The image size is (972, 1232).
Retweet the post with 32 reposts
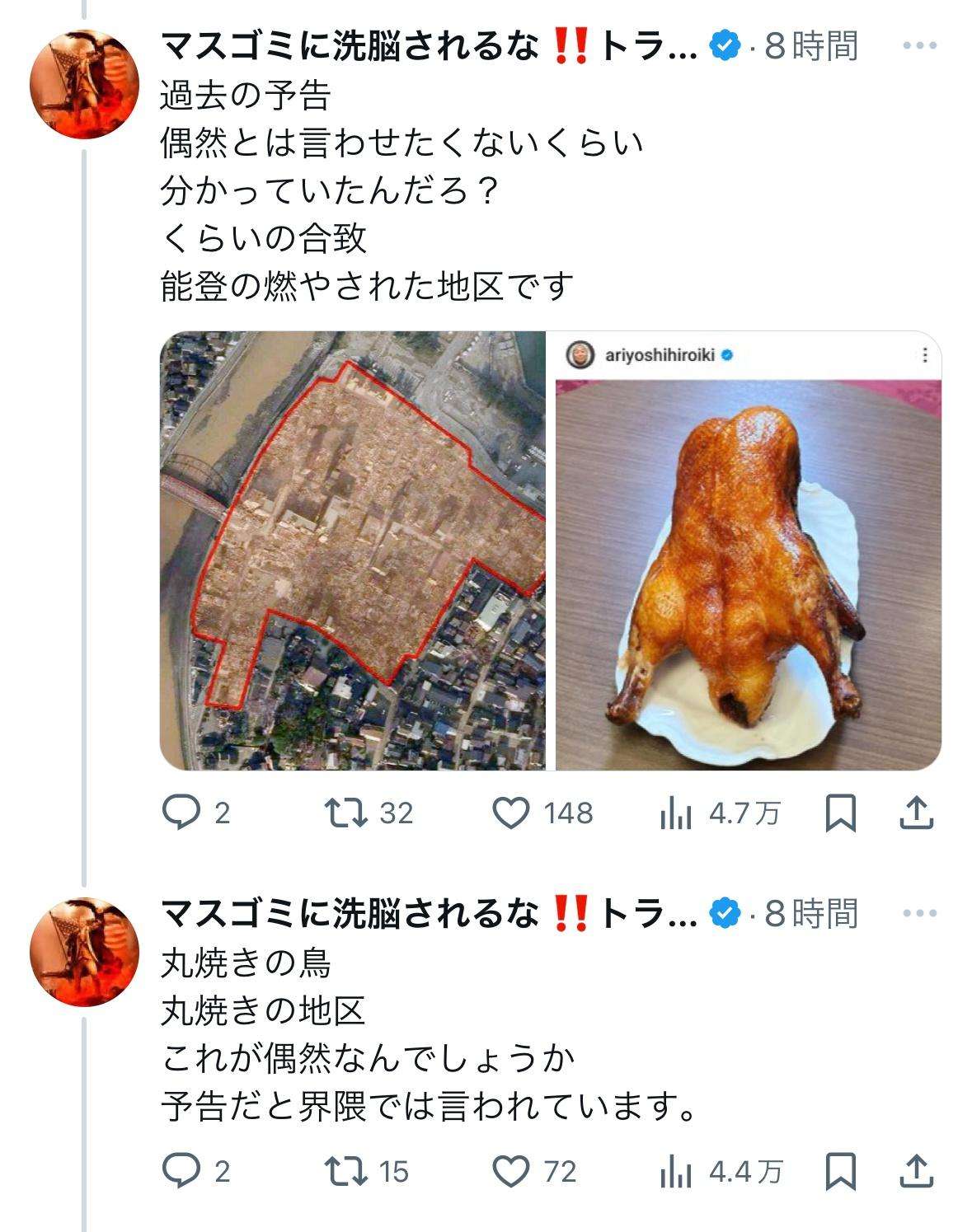[345, 814]
